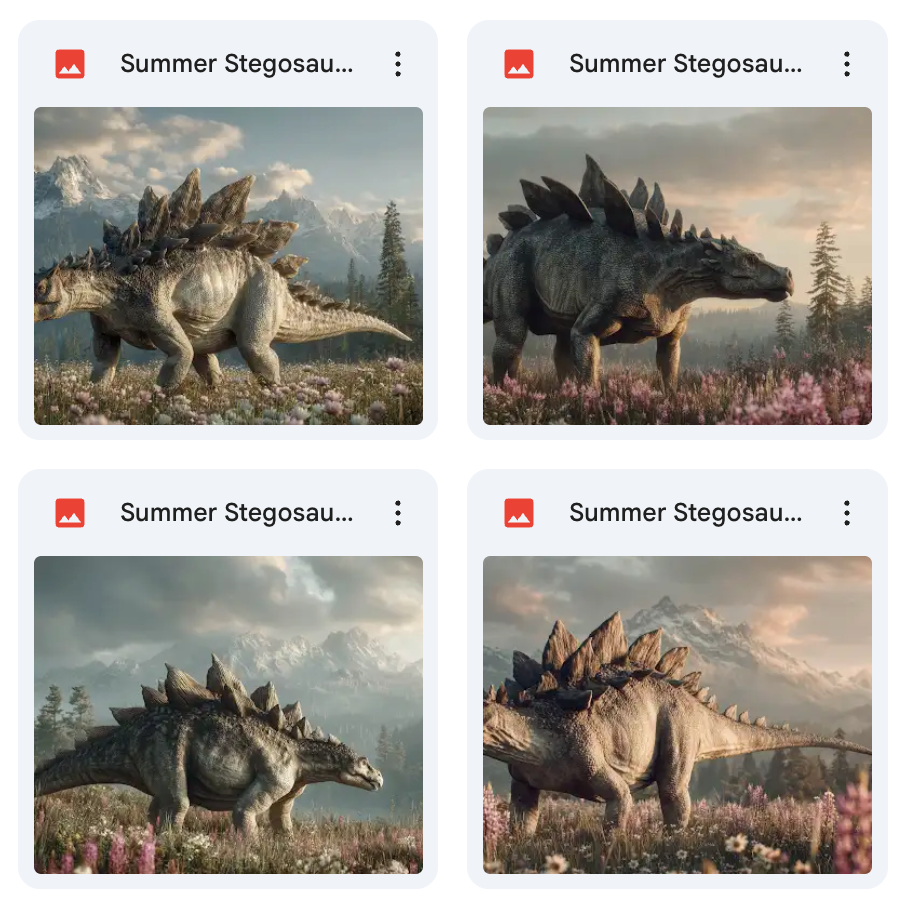Screen dimensions: 904x906
Task: Open the gray Stegosaurus image with misty mountains
Action: click(228, 714)
